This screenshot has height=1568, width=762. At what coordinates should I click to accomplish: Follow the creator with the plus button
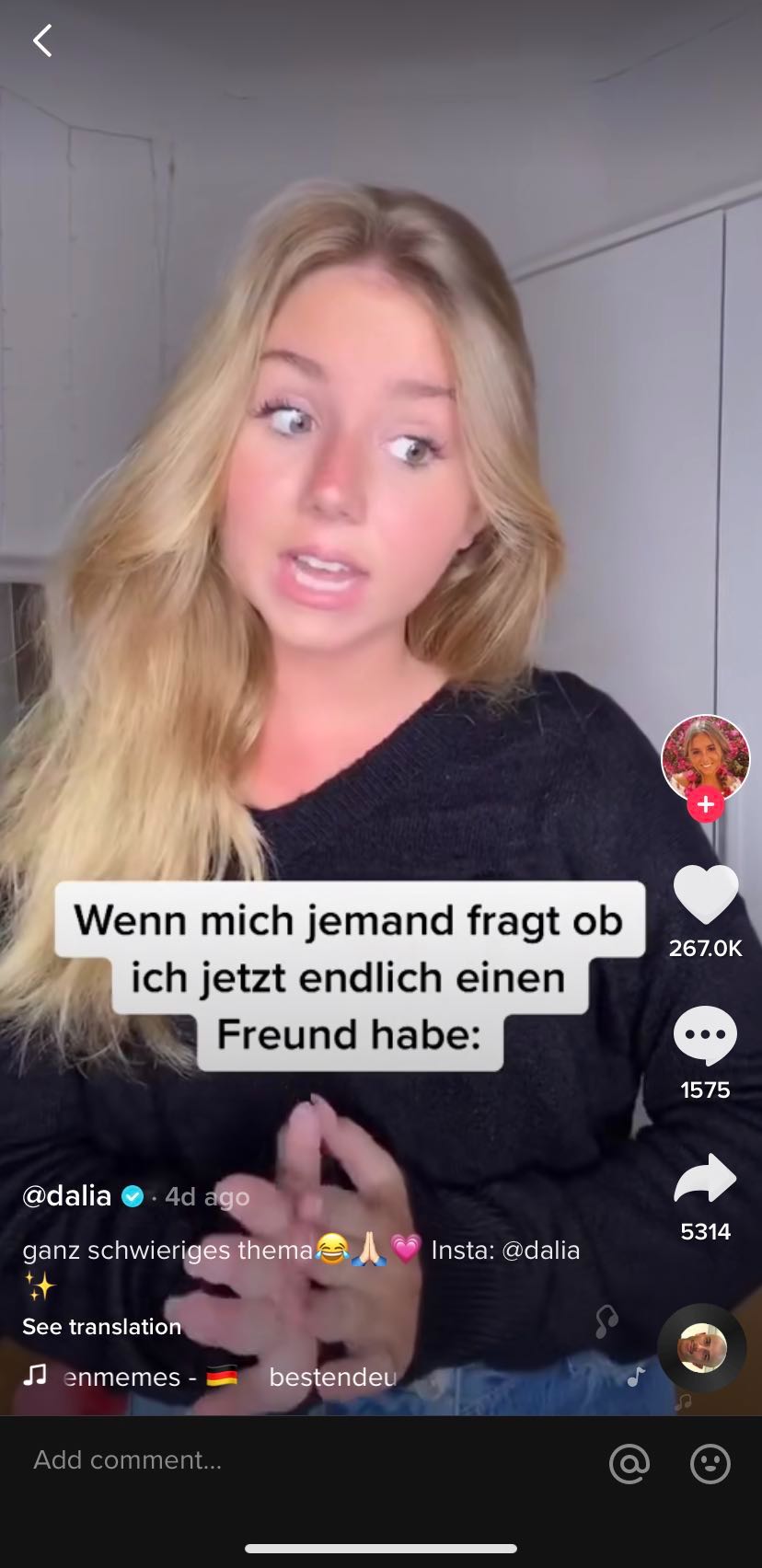coord(705,804)
